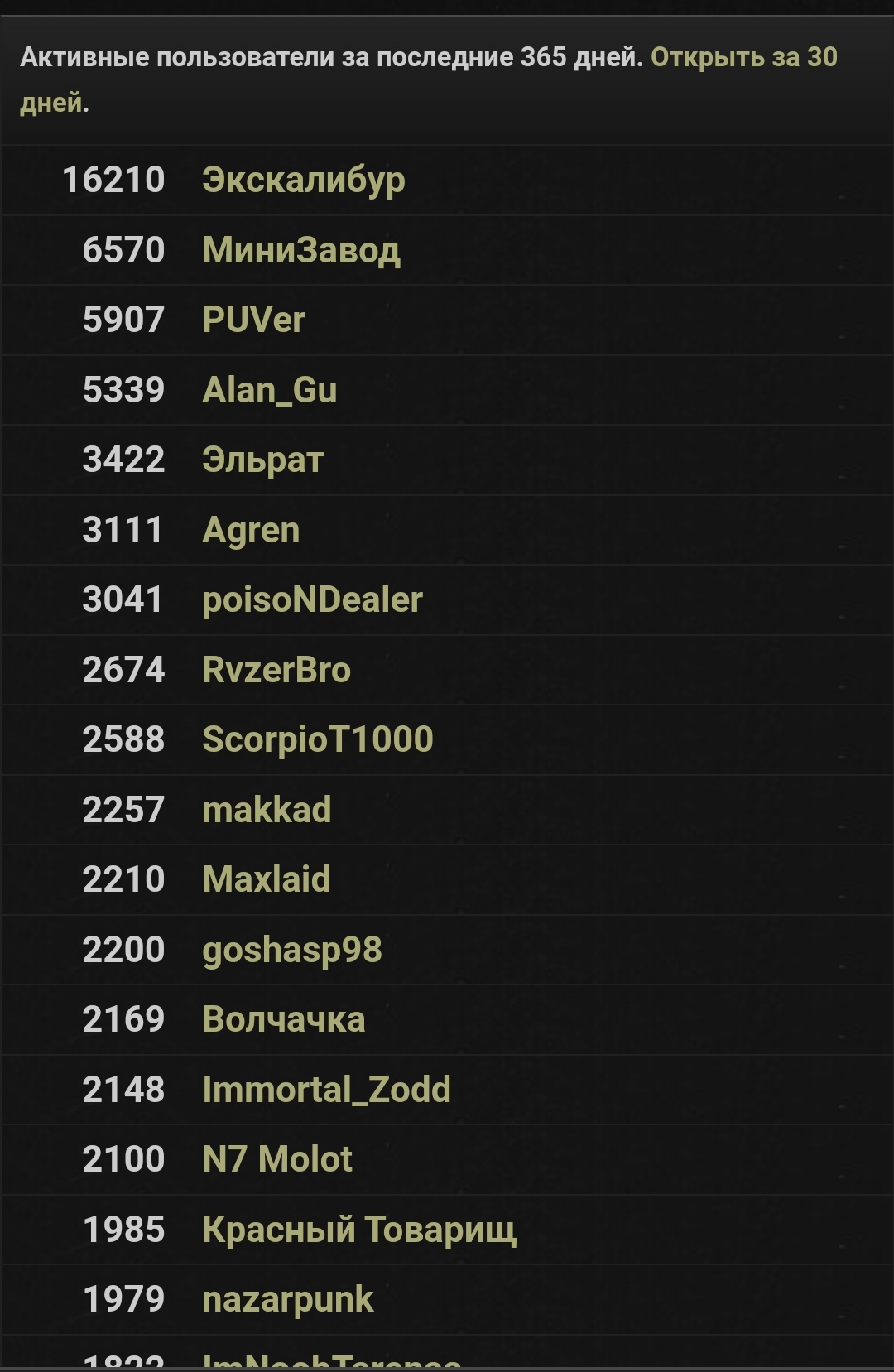Open Alan_Gu's profile
The image size is (894, 1372).
pyautogui.click(x=269, y=390)
